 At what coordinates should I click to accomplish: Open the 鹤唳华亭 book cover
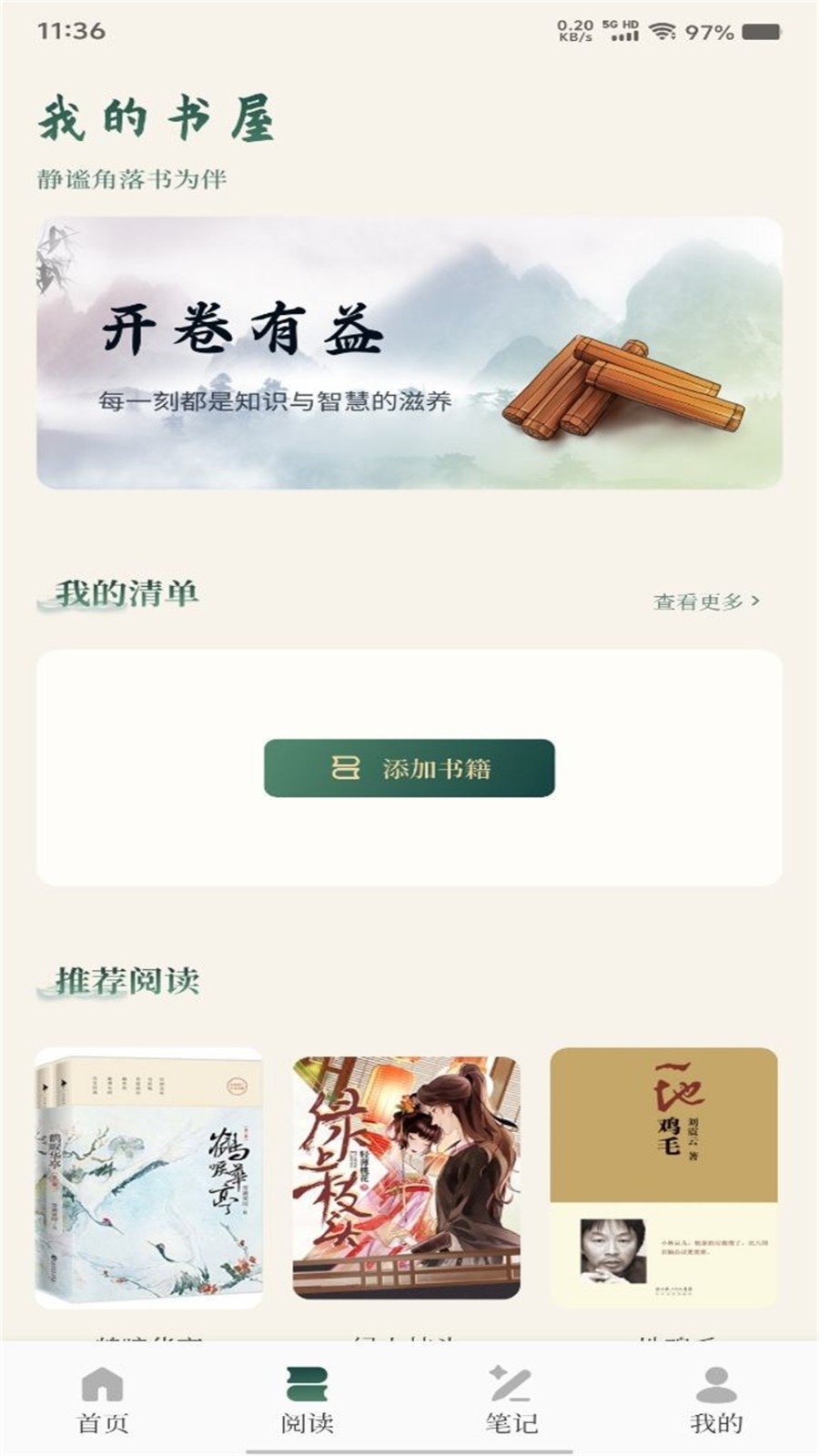[x=149, y=1178]
